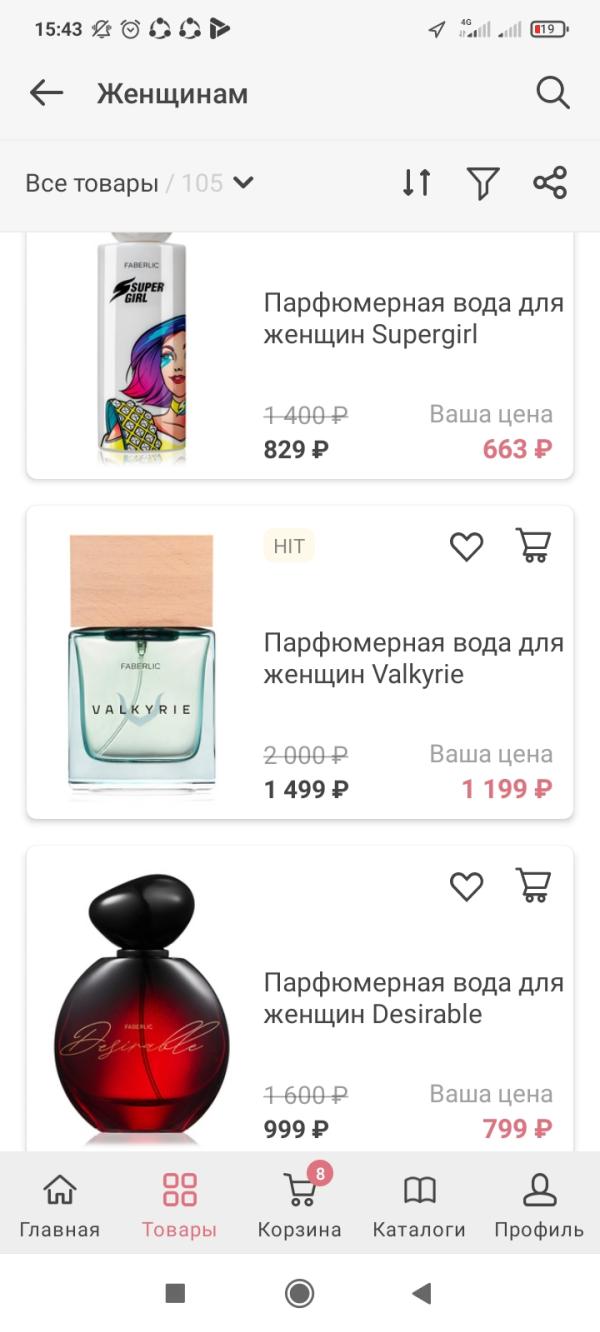600x1332 pixels.
Task: Switch to the Каталоги tab
Action: click(420, 1204)
